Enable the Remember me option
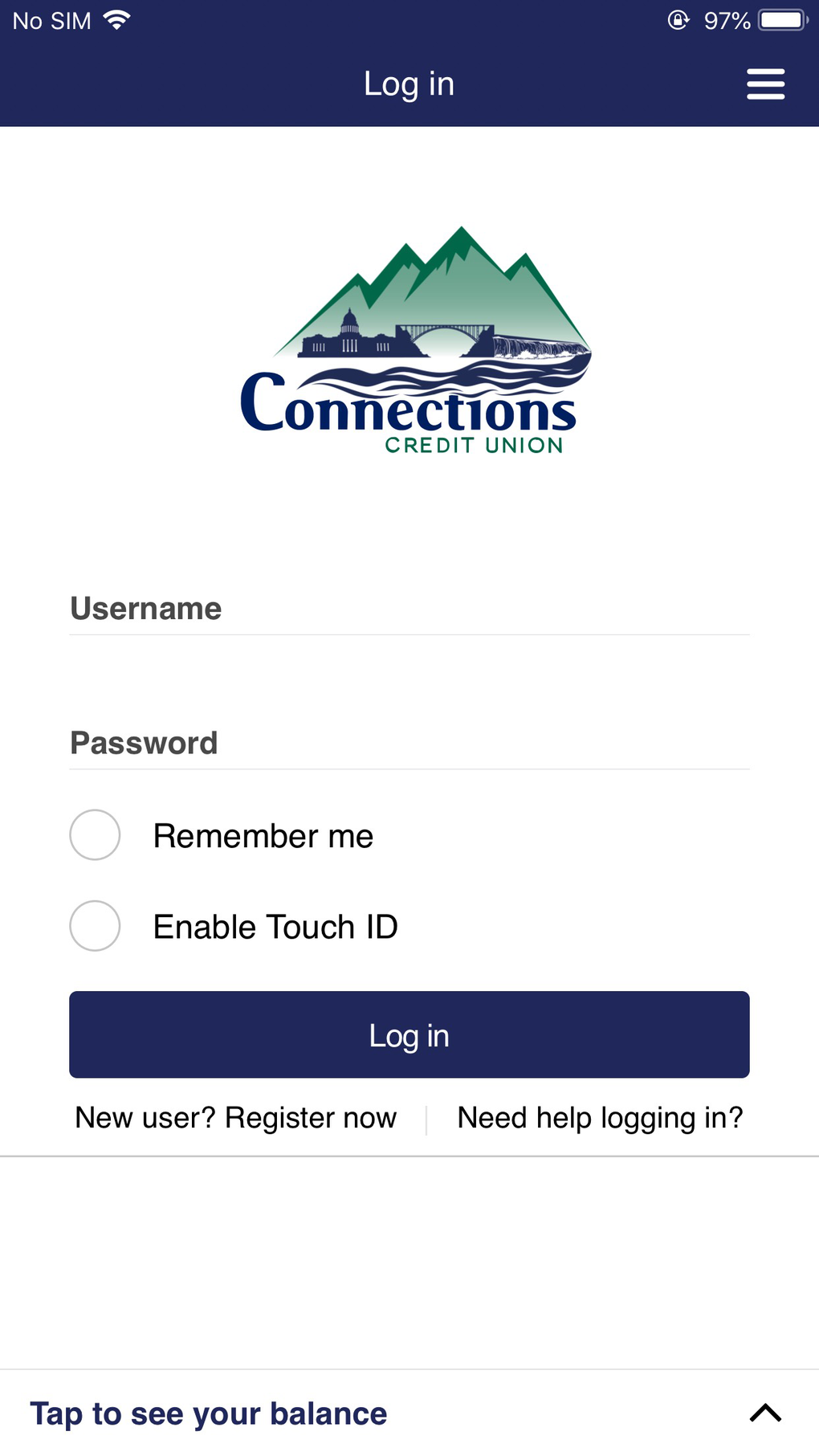 (x=94, y=835)
